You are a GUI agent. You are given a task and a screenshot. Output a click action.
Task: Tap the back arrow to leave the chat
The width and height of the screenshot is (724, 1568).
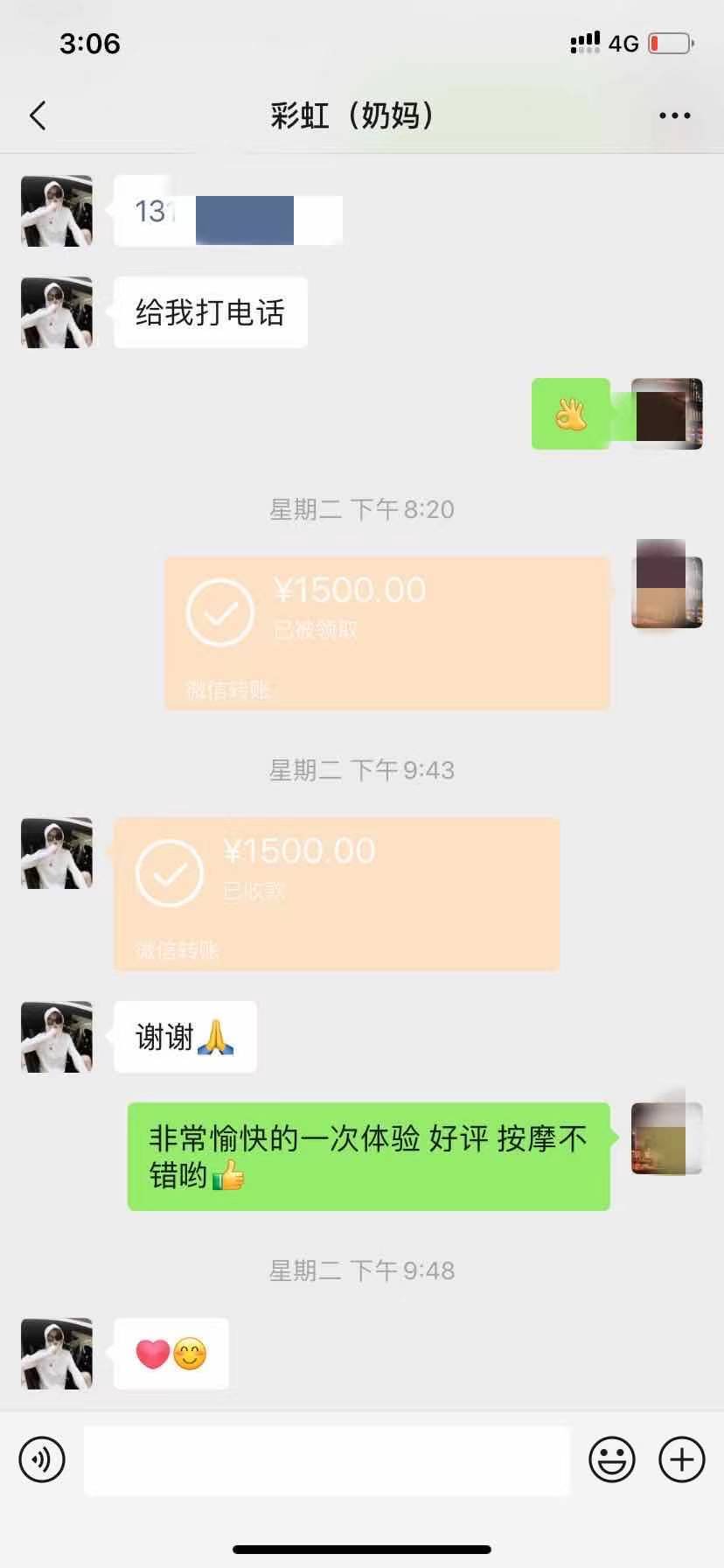[x=37, y=115]
